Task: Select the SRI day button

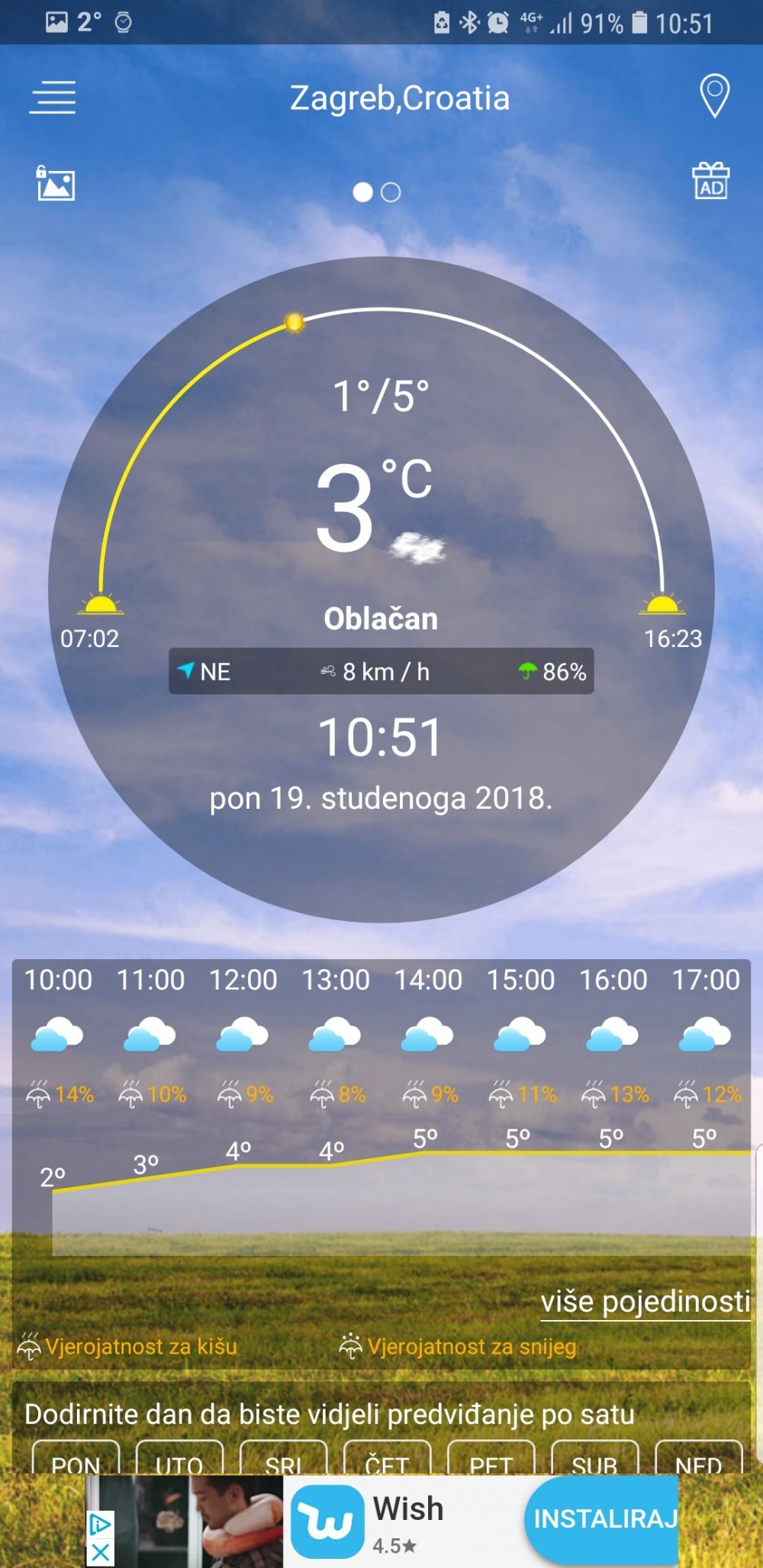Action: tap(283, 1457)
